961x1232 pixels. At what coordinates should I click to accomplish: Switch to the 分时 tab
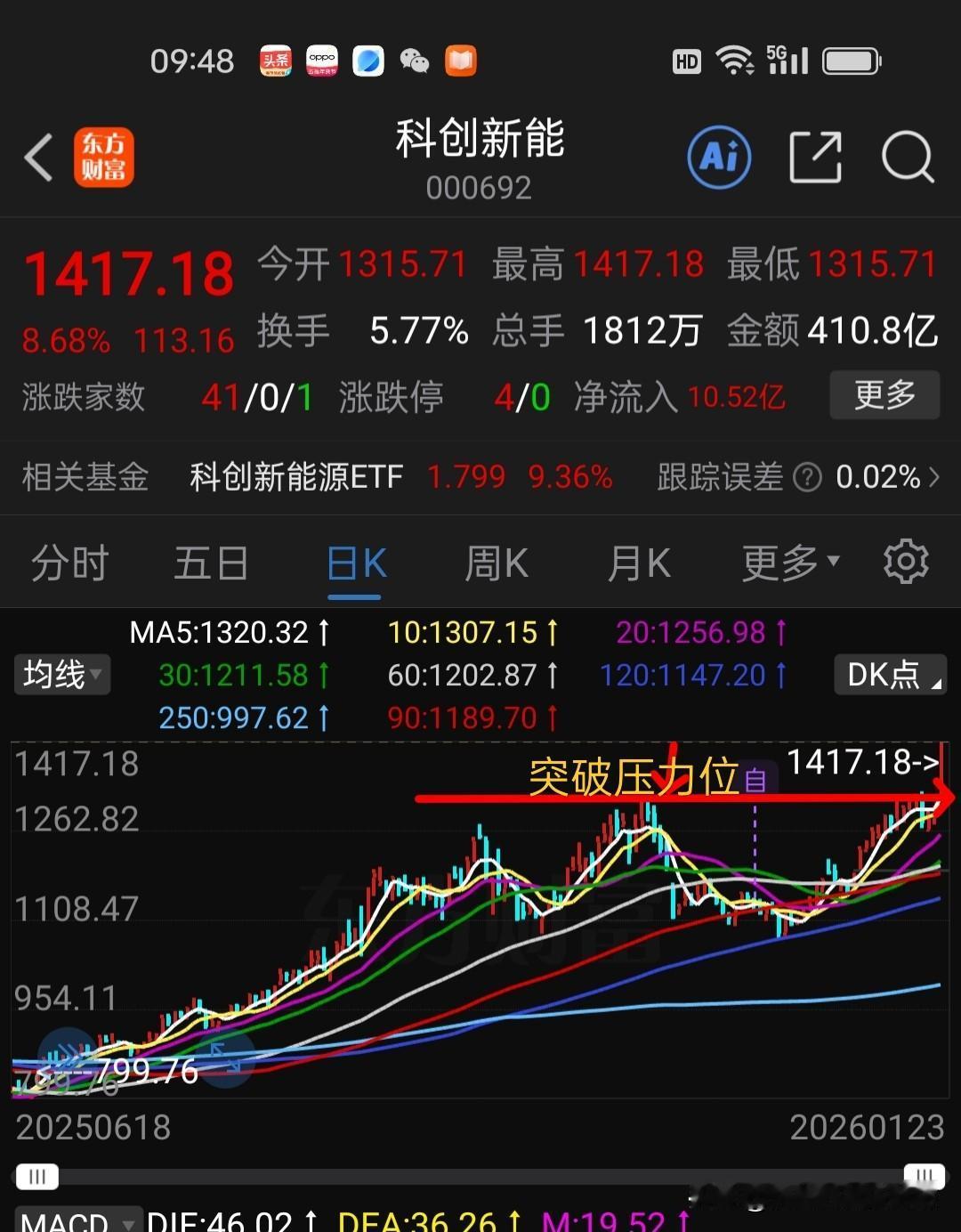(x=68, y=562)
